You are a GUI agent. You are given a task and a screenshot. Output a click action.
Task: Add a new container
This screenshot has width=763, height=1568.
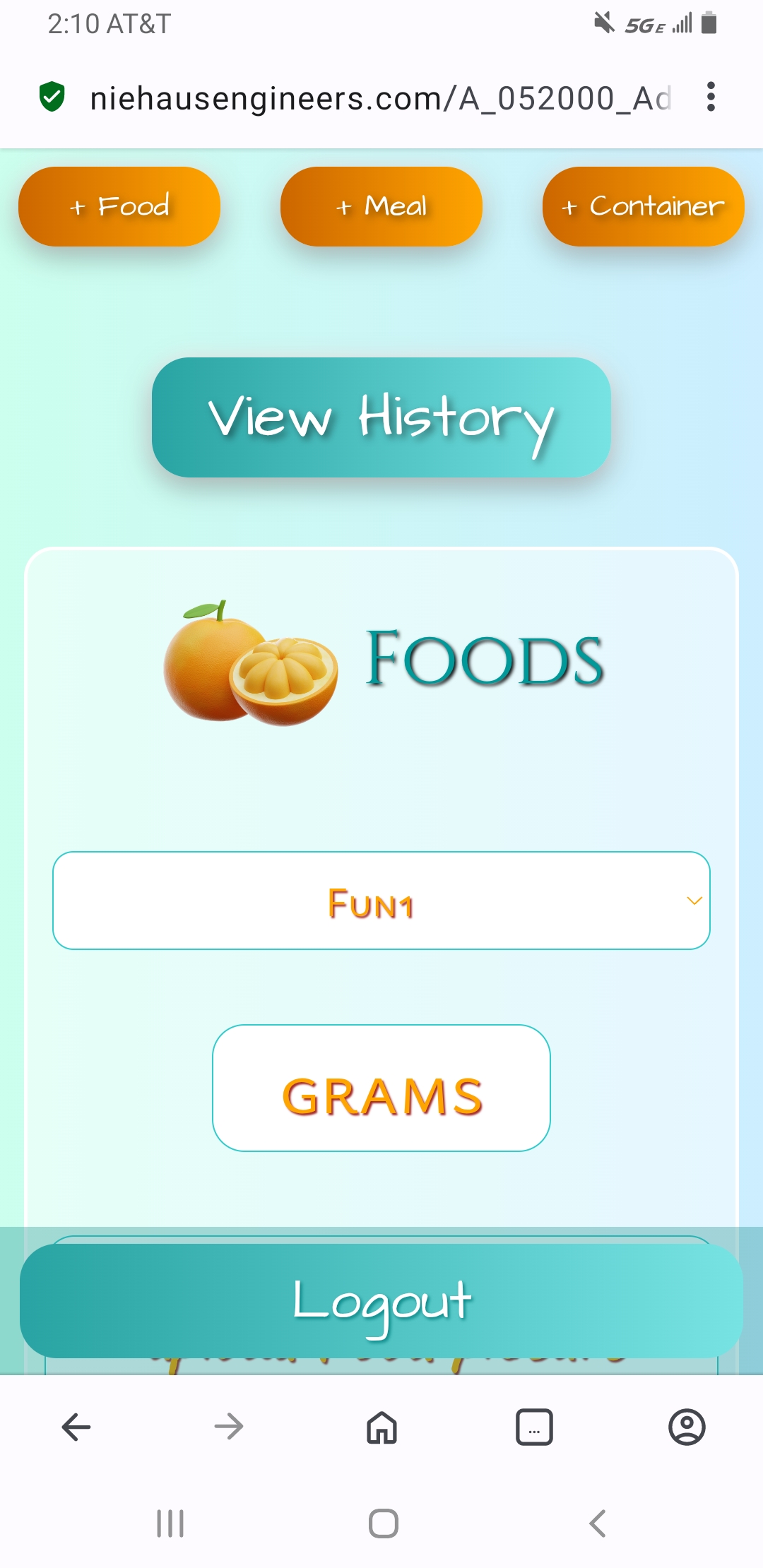click(643, 206)
